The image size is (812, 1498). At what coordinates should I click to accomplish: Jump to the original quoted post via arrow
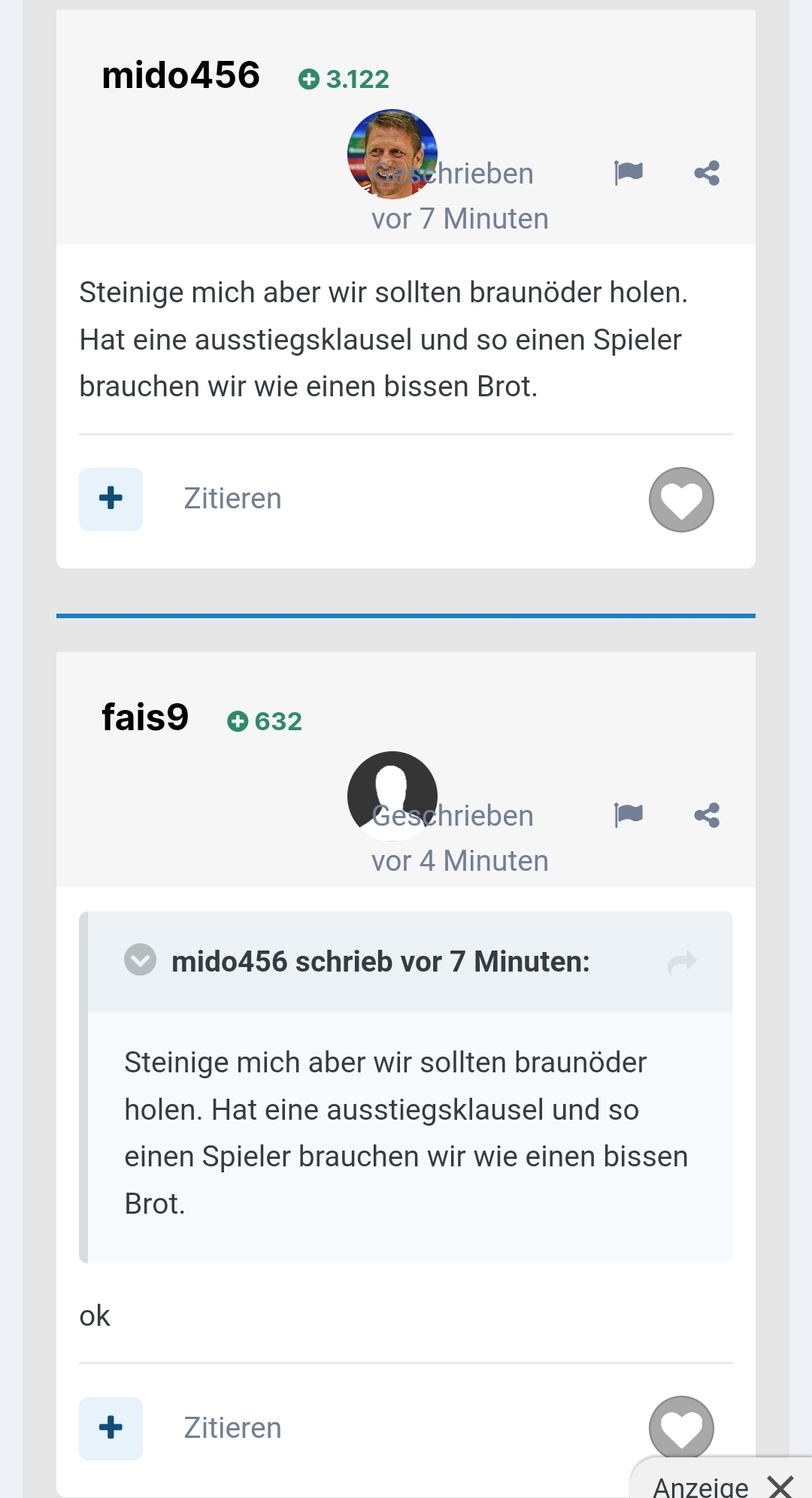(682, 962)
